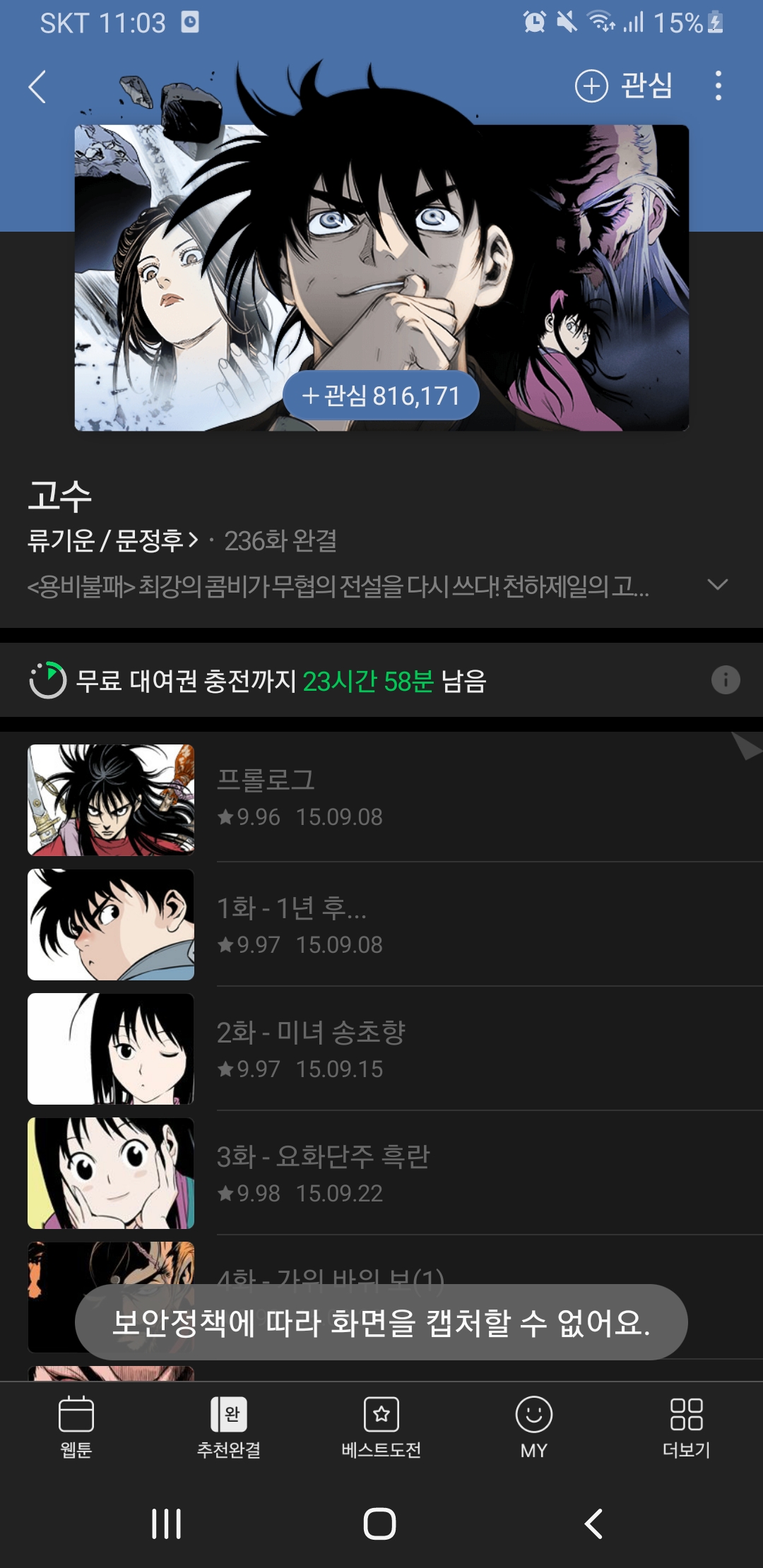Tap the +관심 816,171 button on the banner
Image resolution: width=763 pixels, height=1568 pixels.
381,396
